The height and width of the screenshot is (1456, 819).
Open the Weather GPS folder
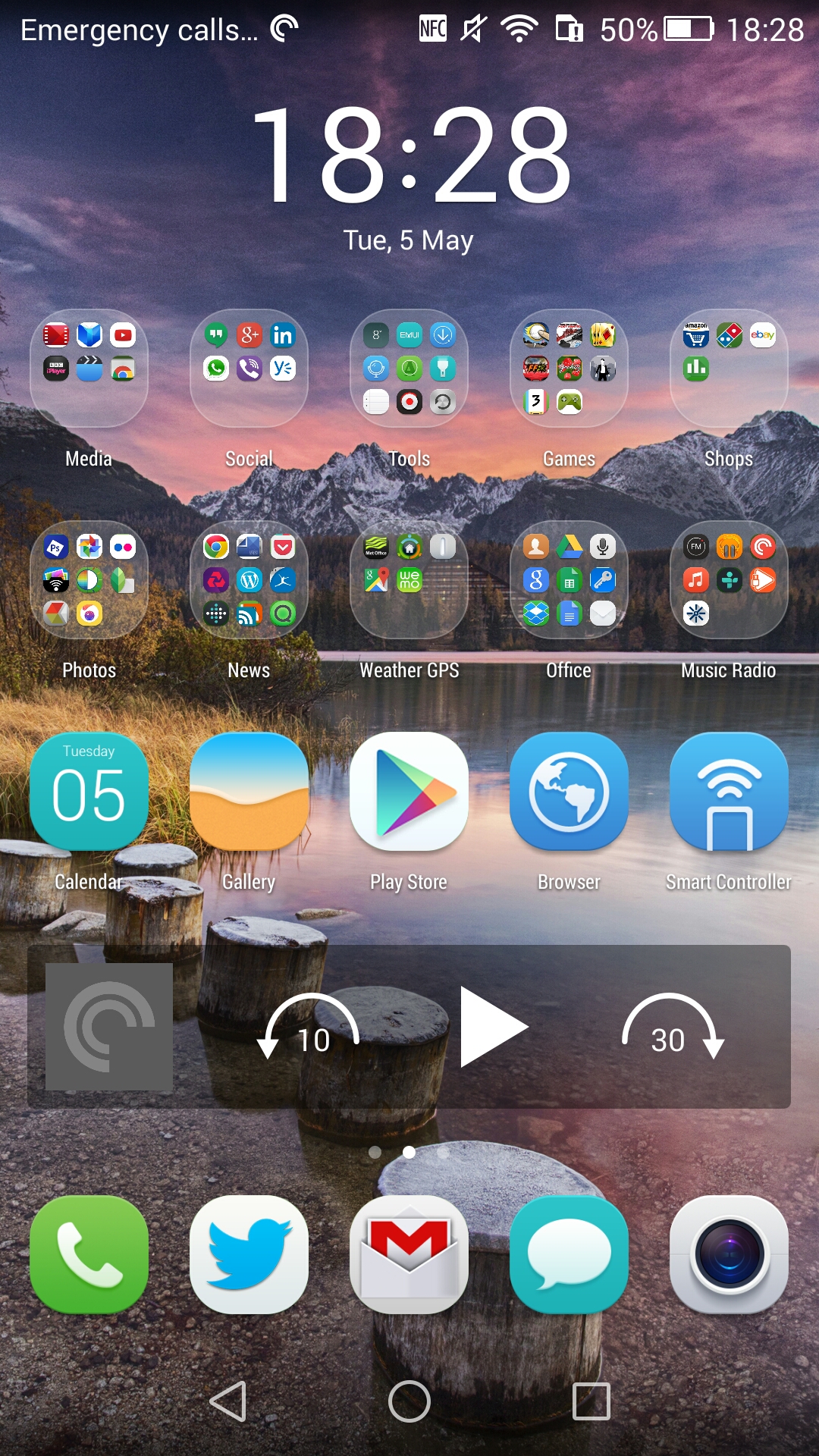coord(409,580)
